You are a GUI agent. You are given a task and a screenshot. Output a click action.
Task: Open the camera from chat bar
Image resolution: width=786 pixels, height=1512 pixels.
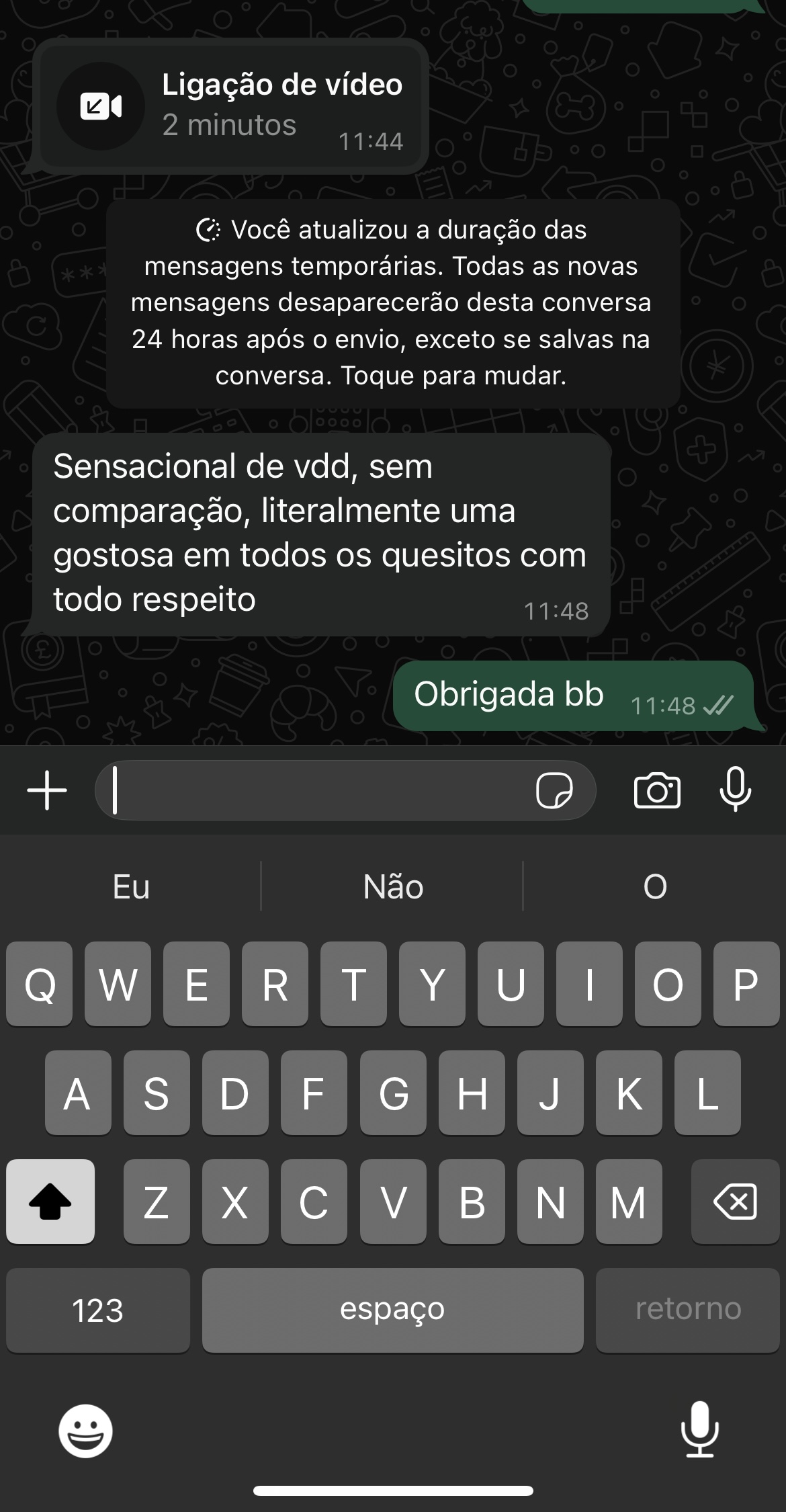click(657, 790)
